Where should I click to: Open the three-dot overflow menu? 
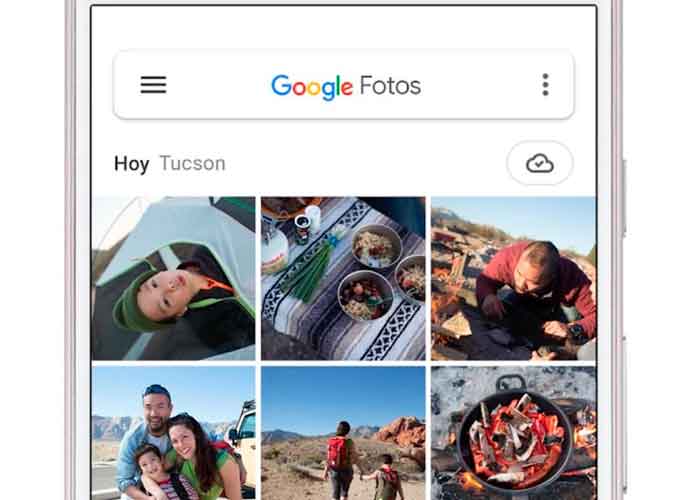(x=545, y=85)
